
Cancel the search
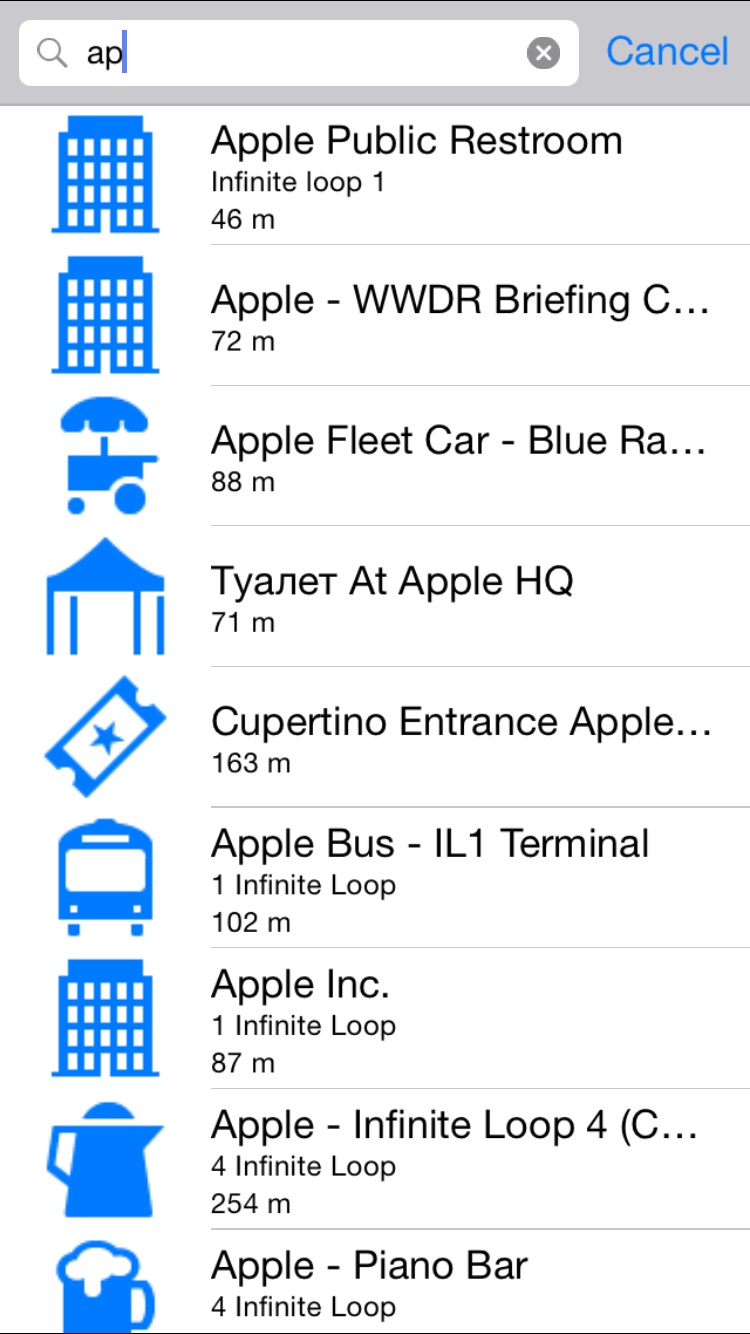point(667,52)
